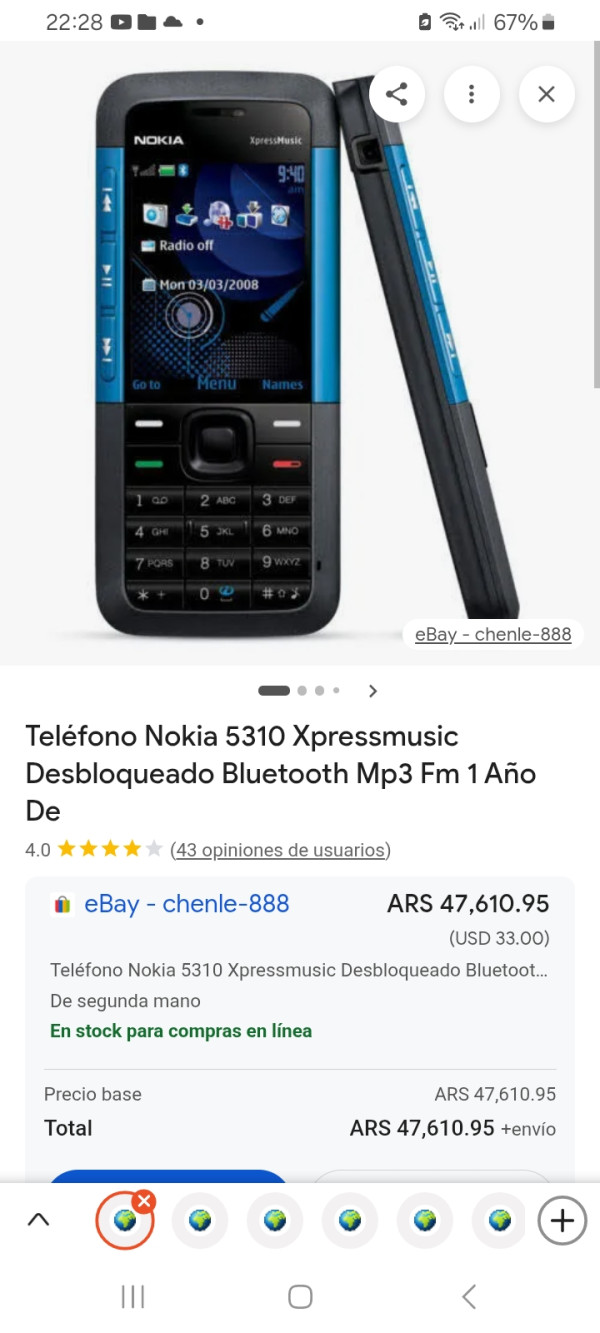
Task: Share this Nokia 5310 product
Action: [397, 95]
